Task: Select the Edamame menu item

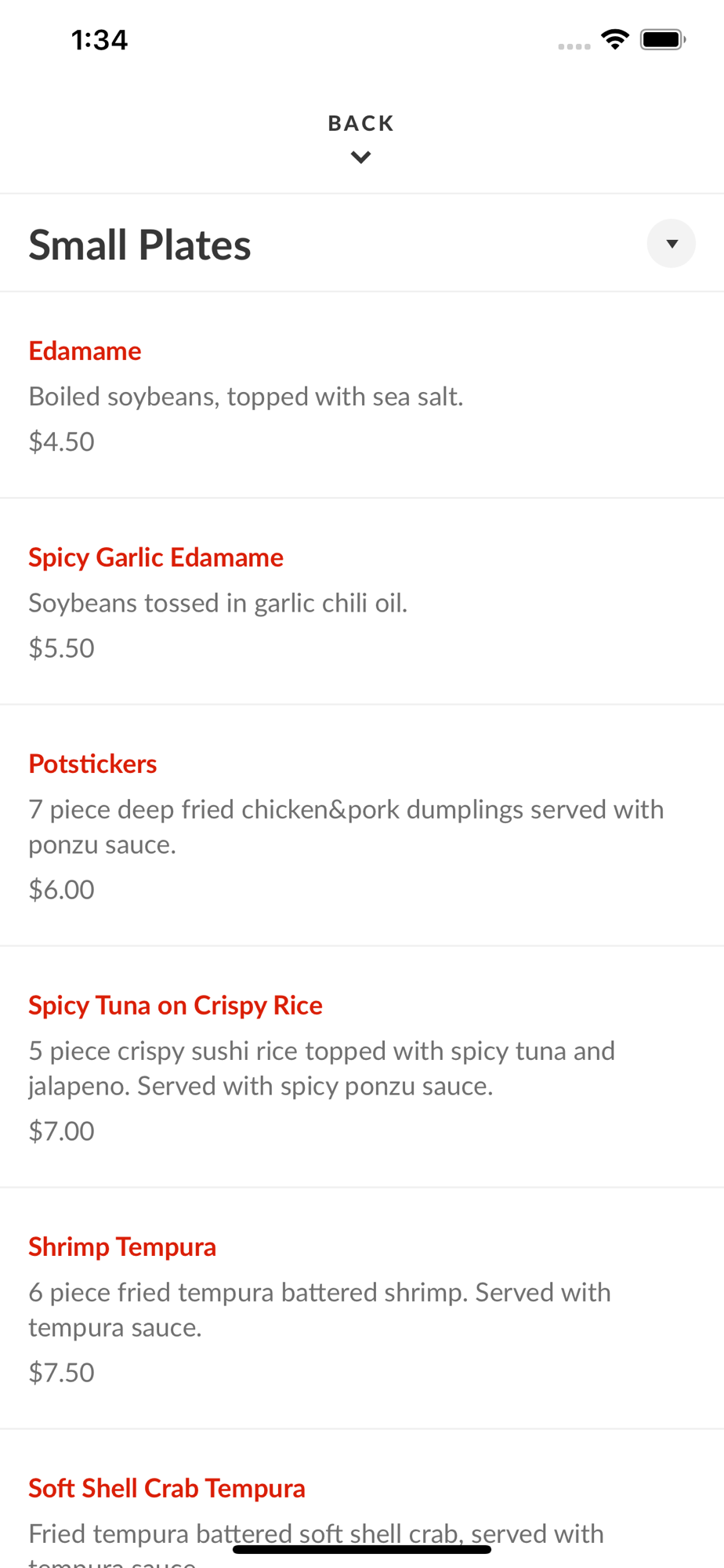Action: 362,395
